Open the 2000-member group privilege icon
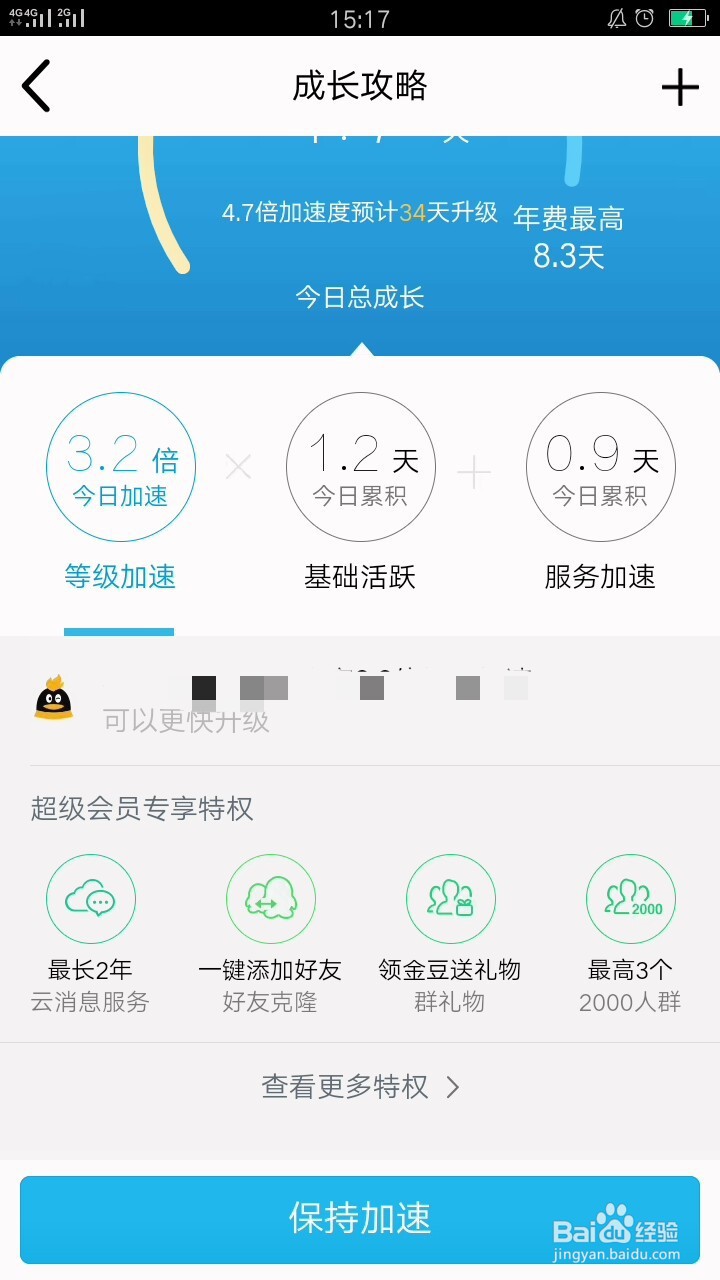This screenshot has height=1280, width=720. coord(631,899)
